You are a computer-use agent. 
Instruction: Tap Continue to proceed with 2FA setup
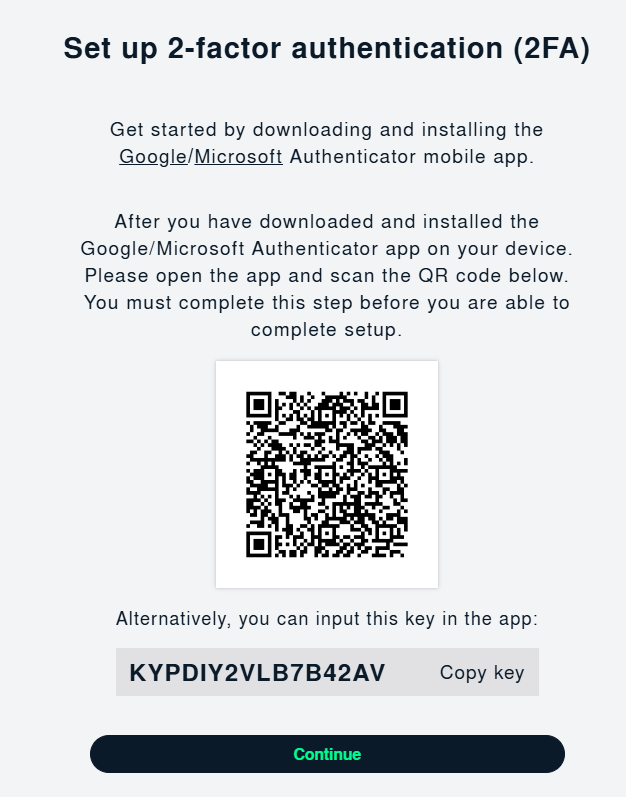coord(327,754)
